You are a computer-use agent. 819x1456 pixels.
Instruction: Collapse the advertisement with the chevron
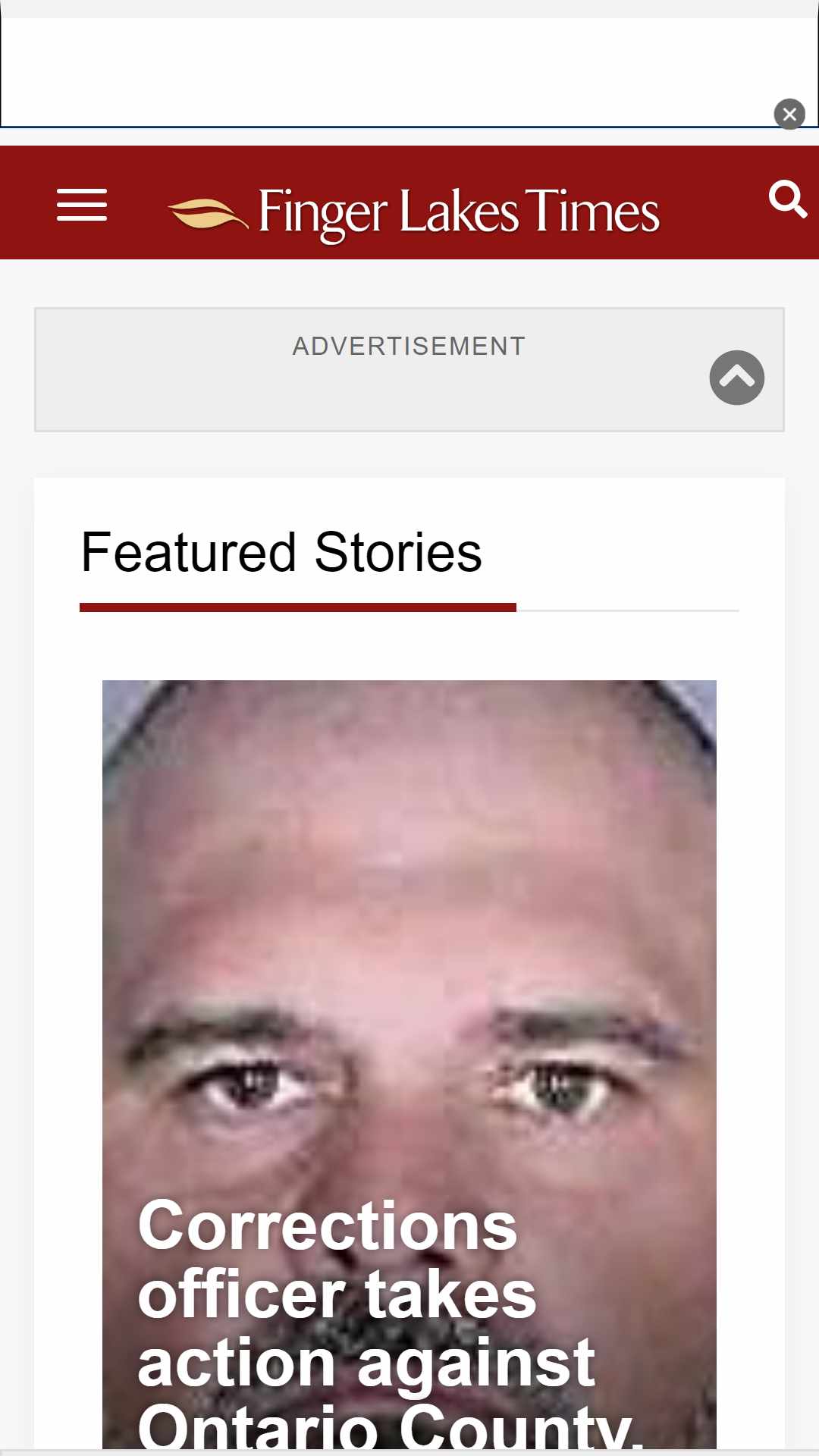click(x=737, y=378)
